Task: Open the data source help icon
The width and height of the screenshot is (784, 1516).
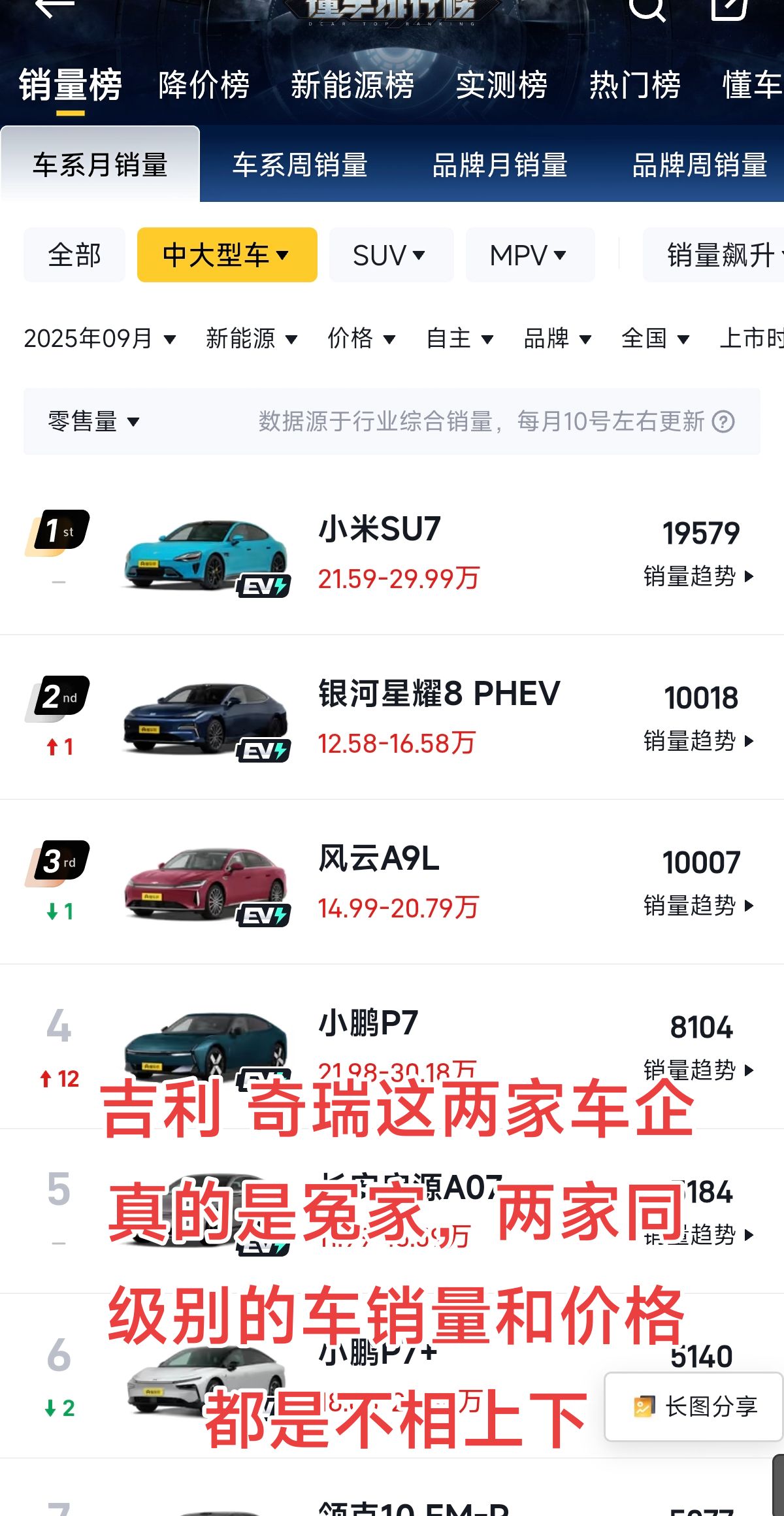Action: [723, 421]
